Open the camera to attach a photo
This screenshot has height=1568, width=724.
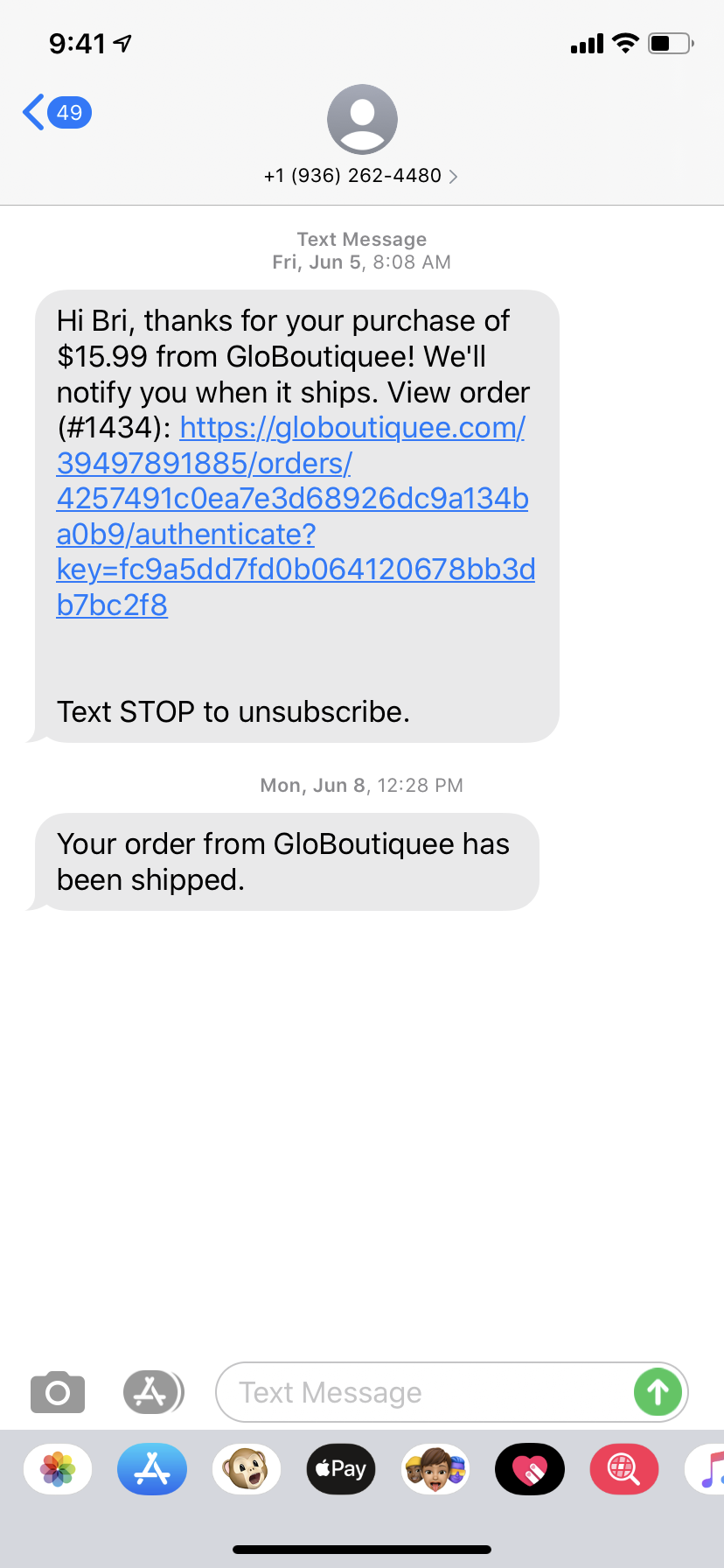58,1392
